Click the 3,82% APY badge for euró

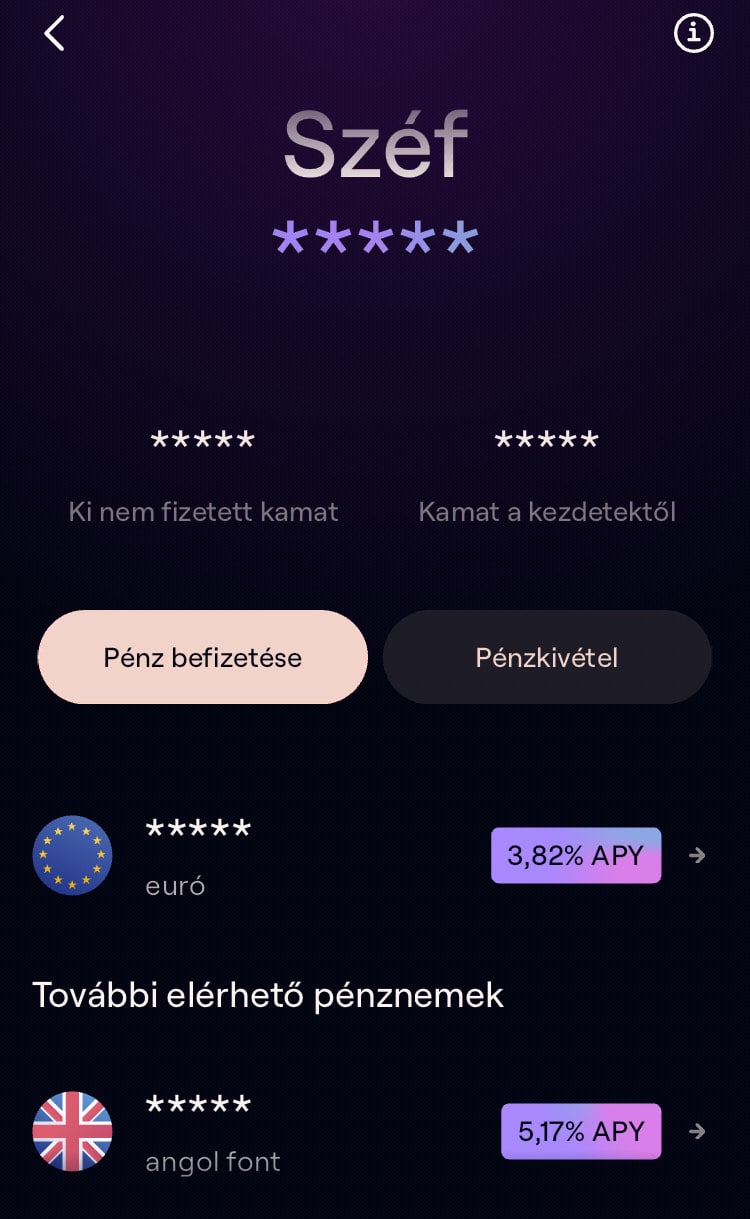pyautogui.click(x=575, y=855)
